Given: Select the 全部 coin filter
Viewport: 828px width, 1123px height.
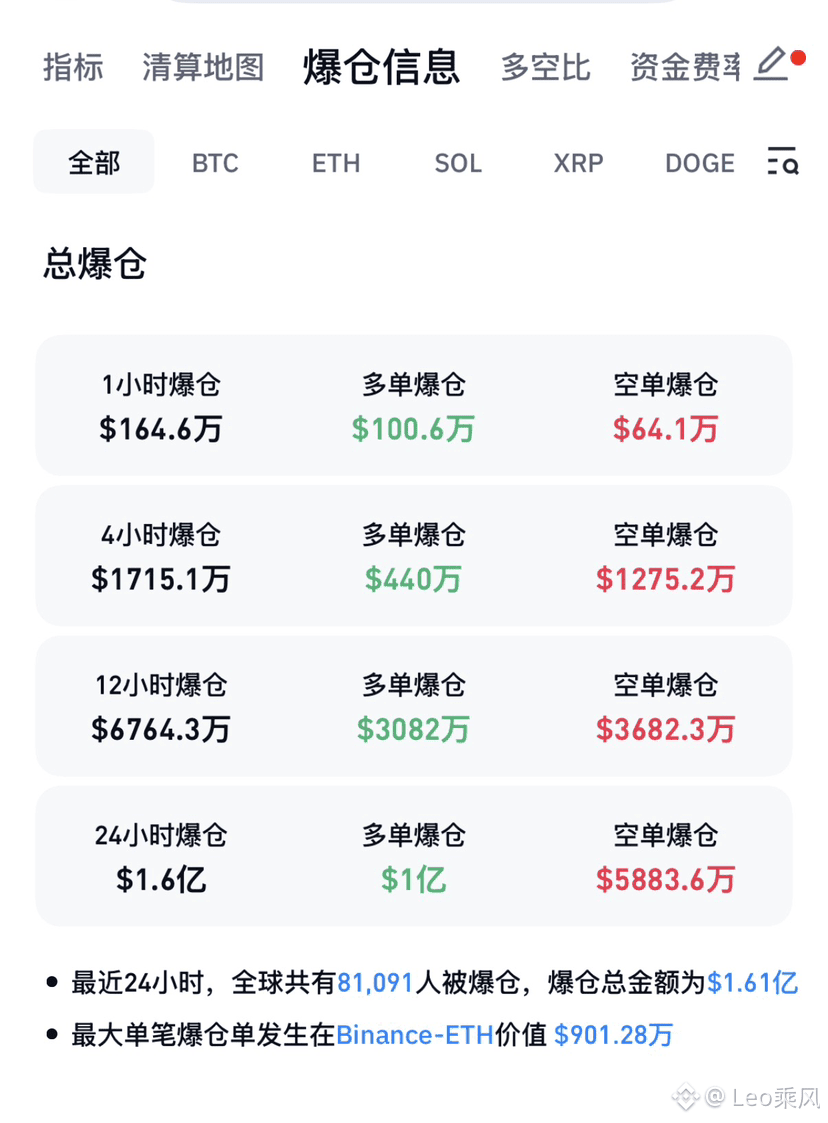Looking at the screenshot, I should point(93,162).
